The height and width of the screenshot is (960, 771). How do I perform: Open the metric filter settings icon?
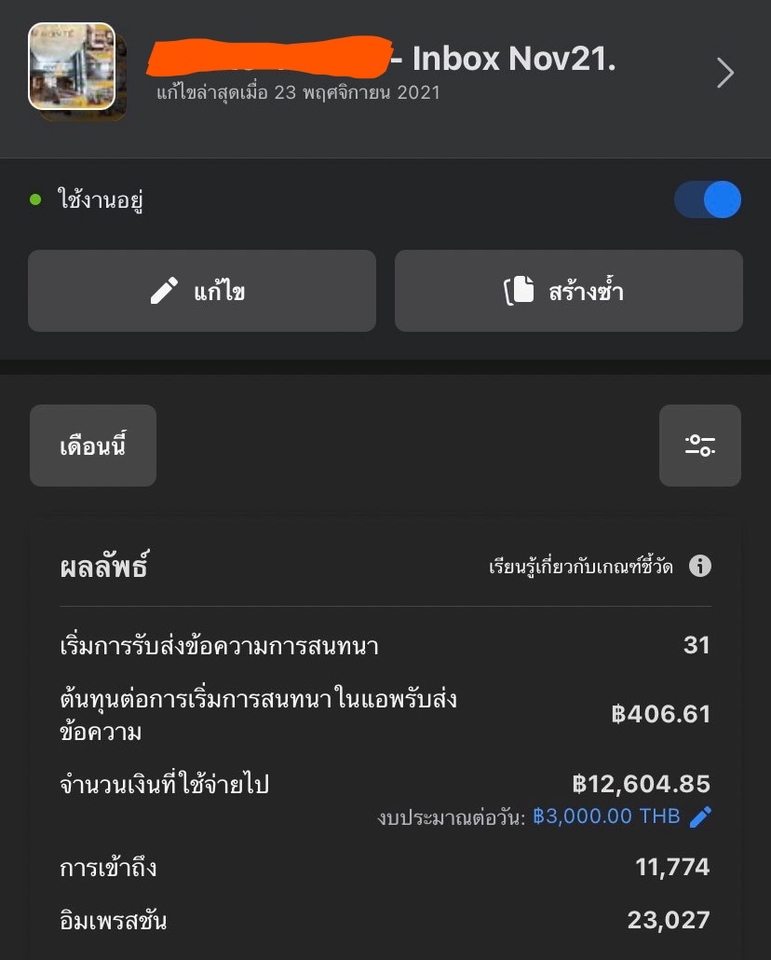pyautogui.click(x=700, y=446)
